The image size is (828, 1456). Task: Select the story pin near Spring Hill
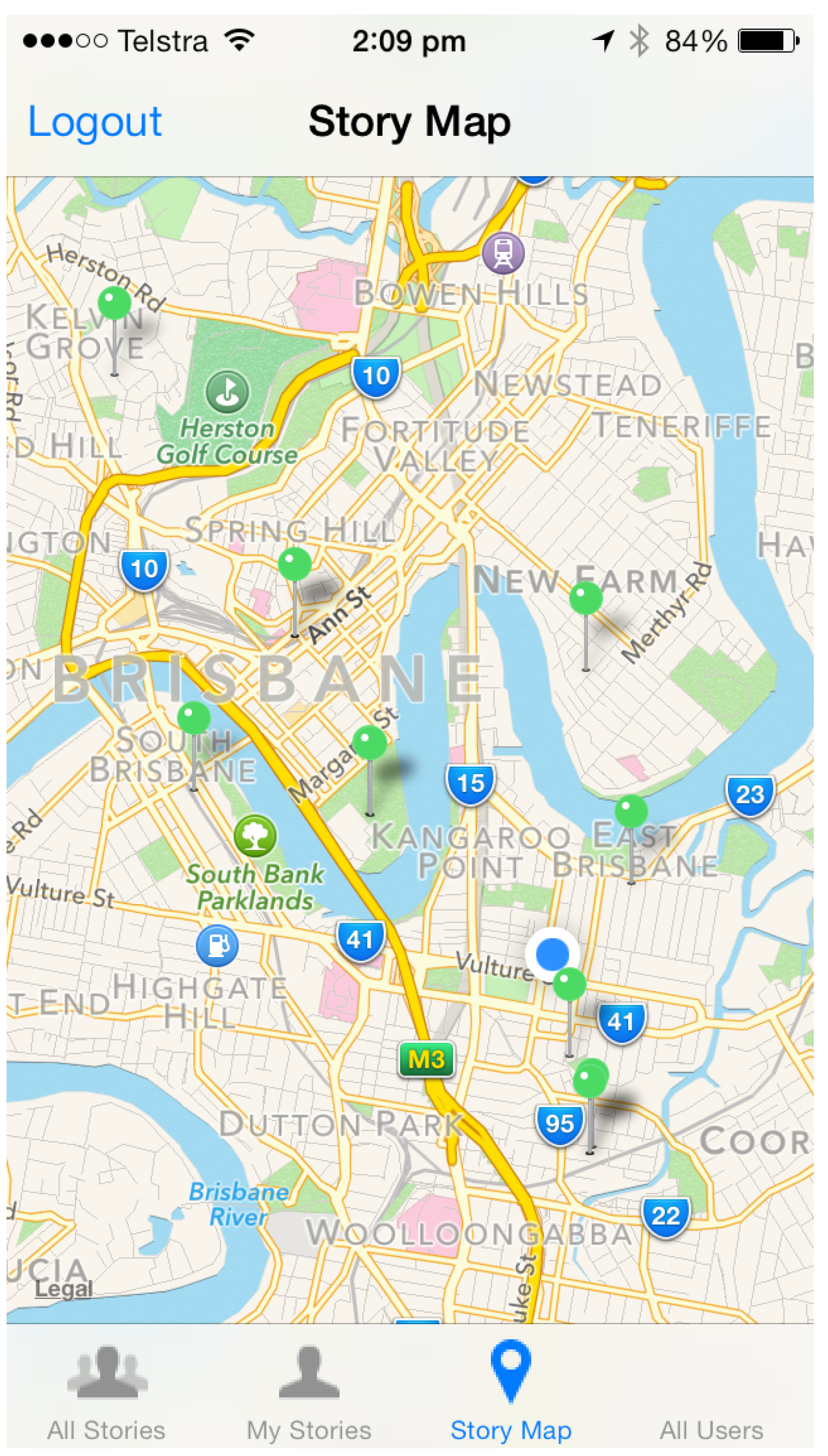[294, 564]
